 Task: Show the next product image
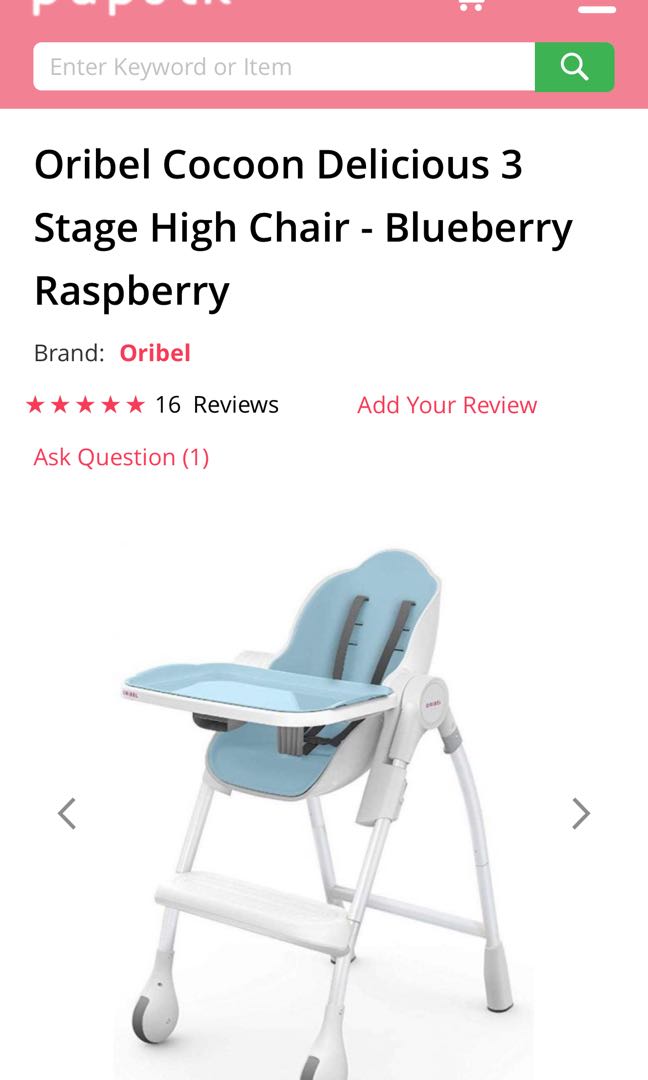tap(581, 813)
